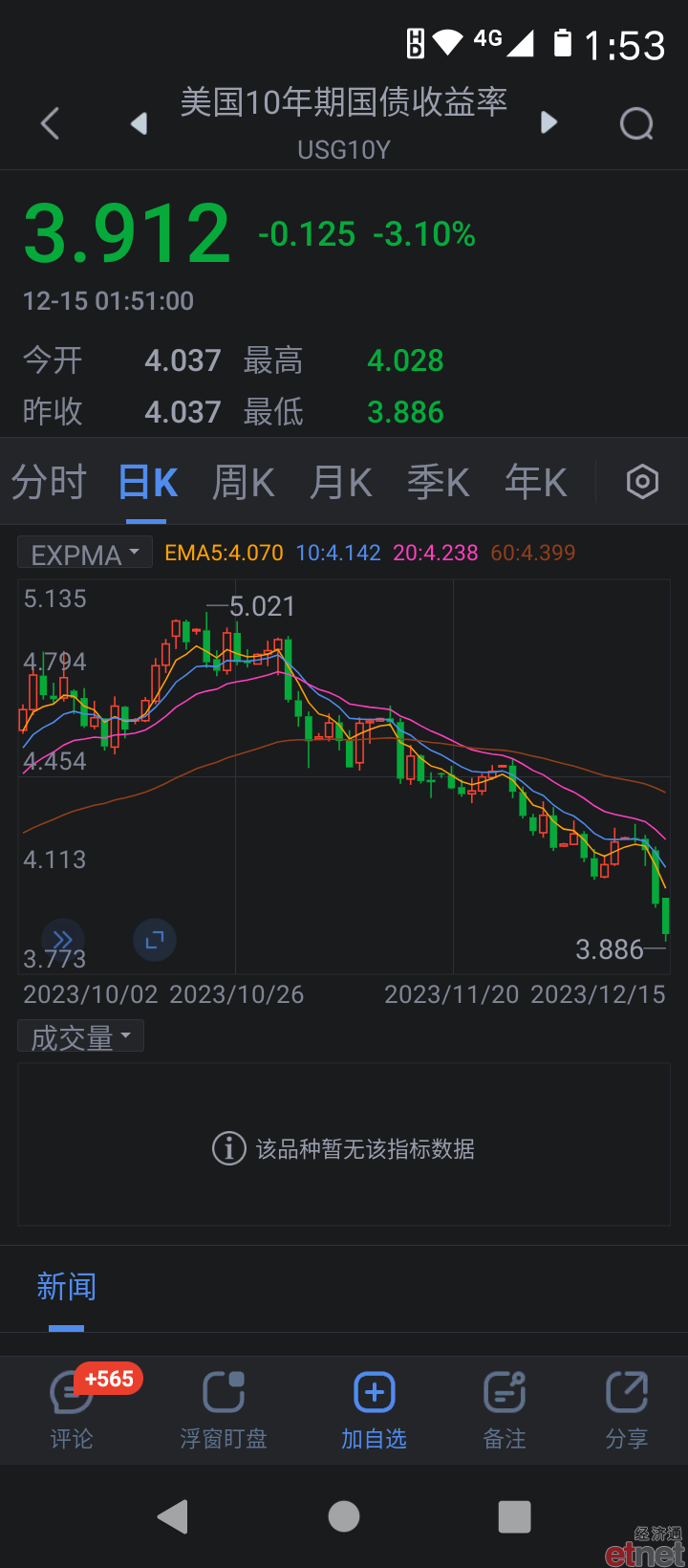The height and width of the screenshot is (1568, 688).
Task: Switch to the previous quote with left triangle
Action: click(140, 123)
